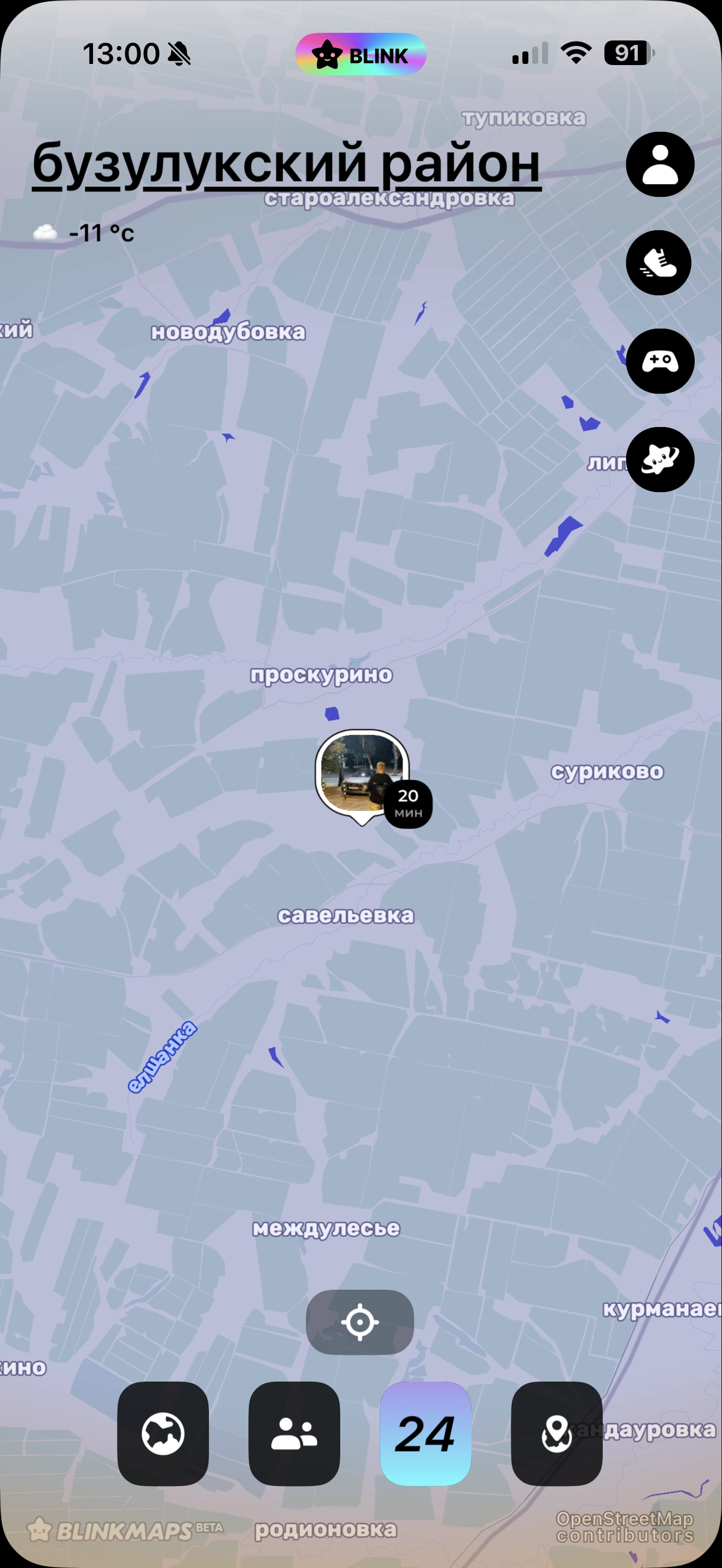The image size is (722, 1568).
Task: Open the game controller button
Action: [660, 361]
